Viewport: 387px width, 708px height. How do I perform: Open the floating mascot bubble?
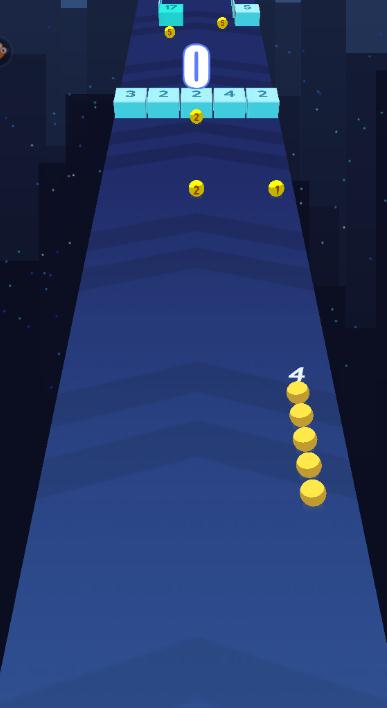click(3, 51)
